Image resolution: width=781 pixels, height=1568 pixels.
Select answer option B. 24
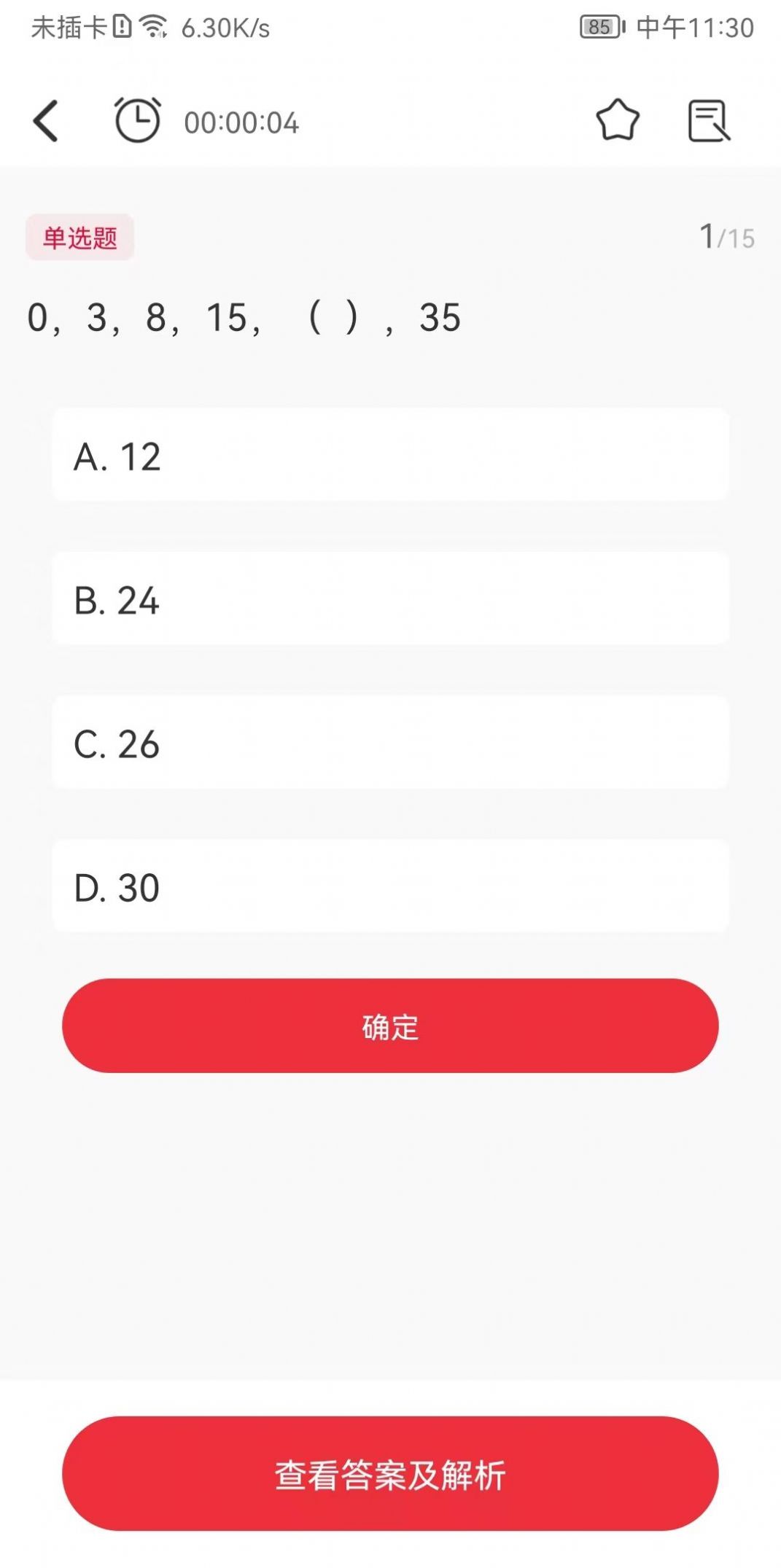coord(390,598)
